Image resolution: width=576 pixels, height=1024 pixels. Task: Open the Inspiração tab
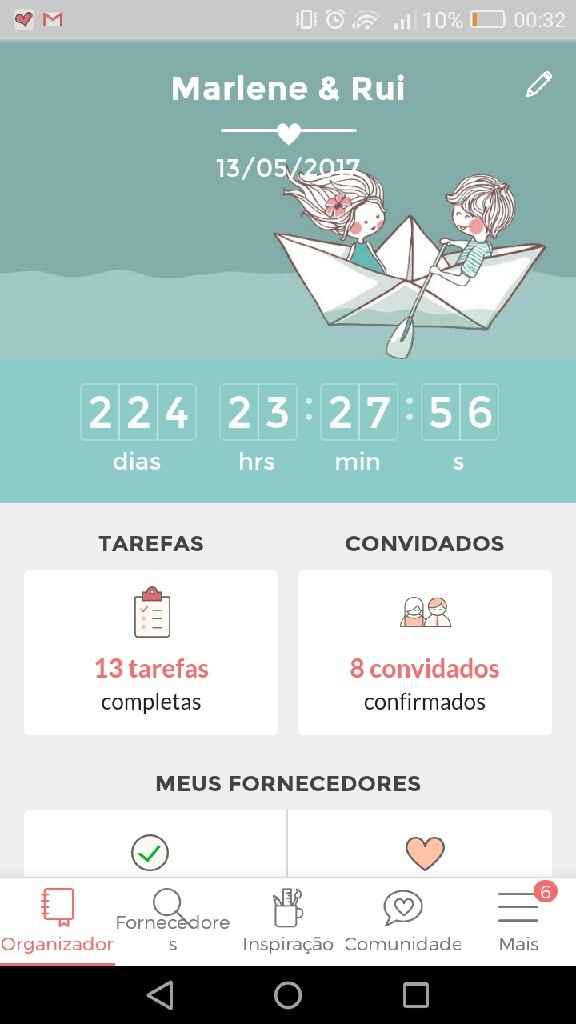[x=288, y=921]
